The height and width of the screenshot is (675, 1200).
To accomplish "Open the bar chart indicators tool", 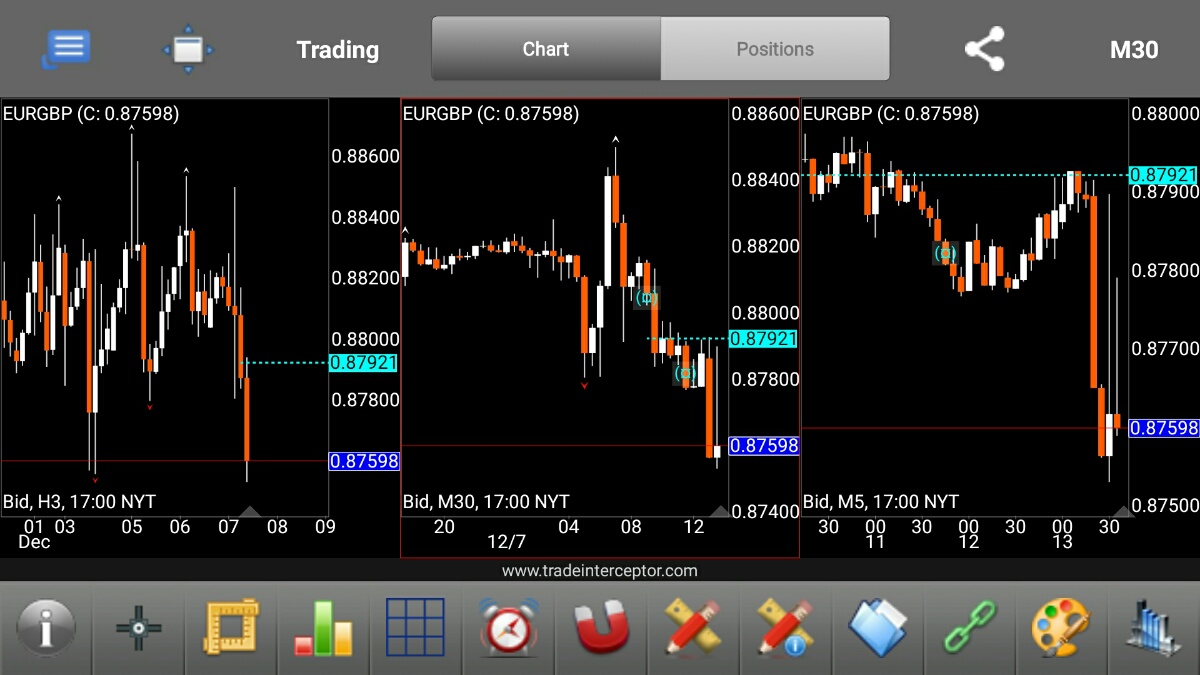I will (x=323, y=629).
